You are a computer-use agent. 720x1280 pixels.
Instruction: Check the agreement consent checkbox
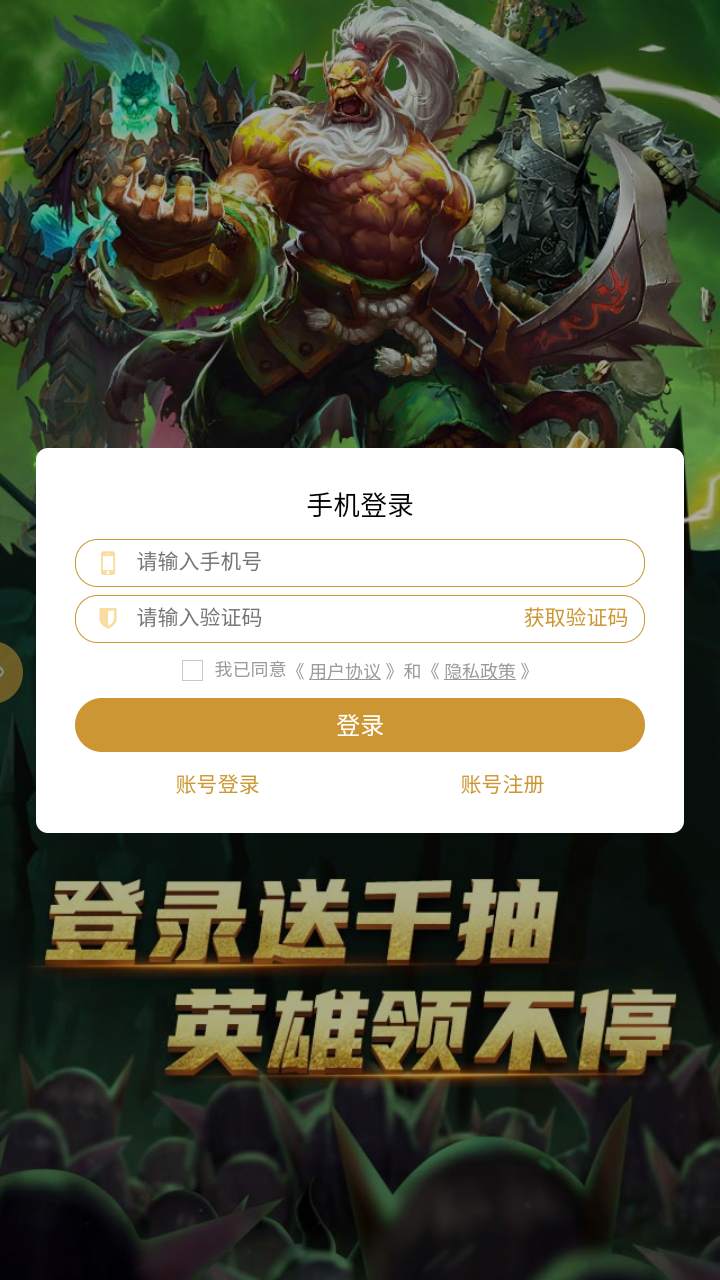192,671
